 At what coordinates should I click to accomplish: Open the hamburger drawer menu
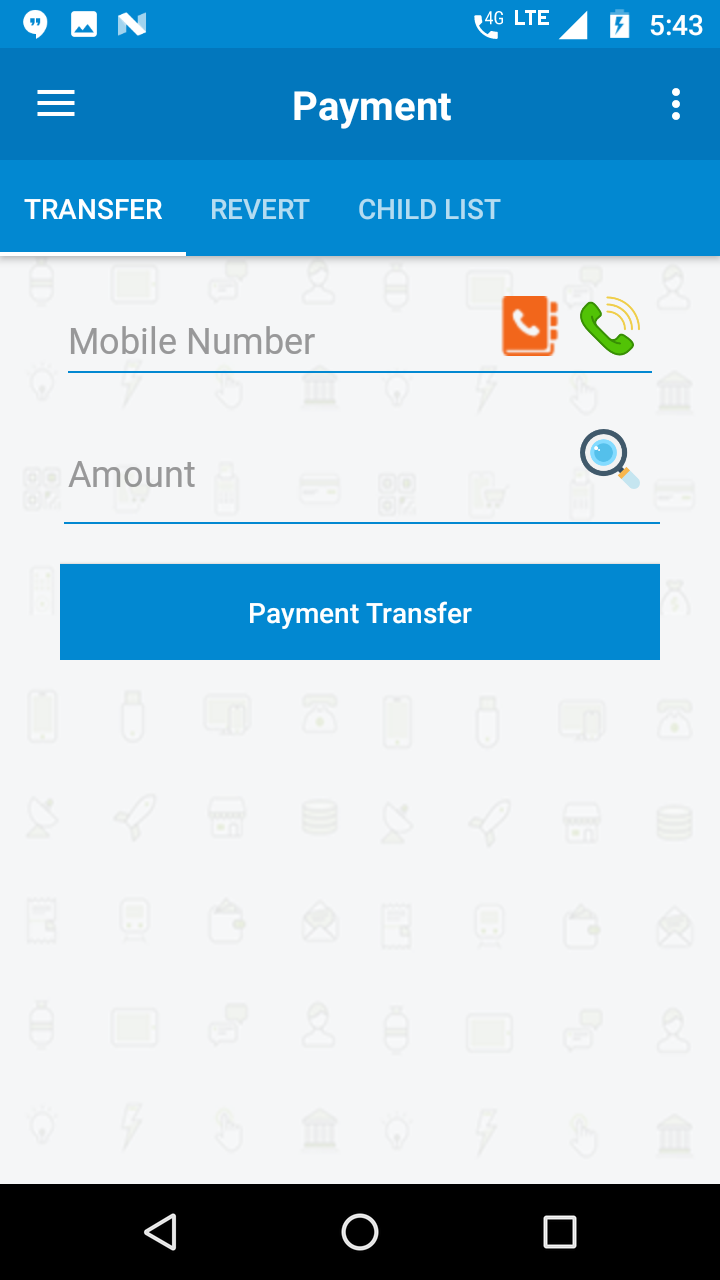click(x=56, y=104)
